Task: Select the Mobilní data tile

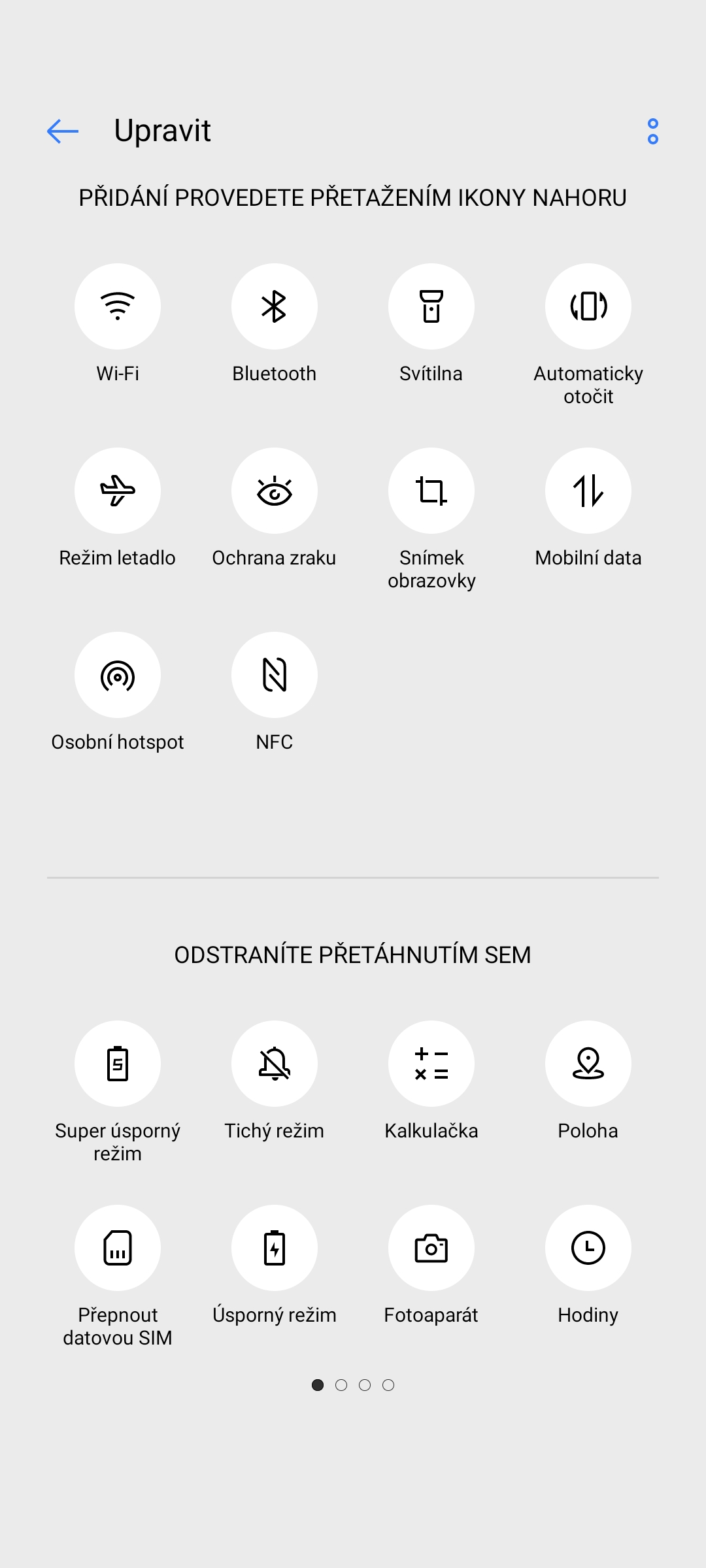Action: coord(588,491)
